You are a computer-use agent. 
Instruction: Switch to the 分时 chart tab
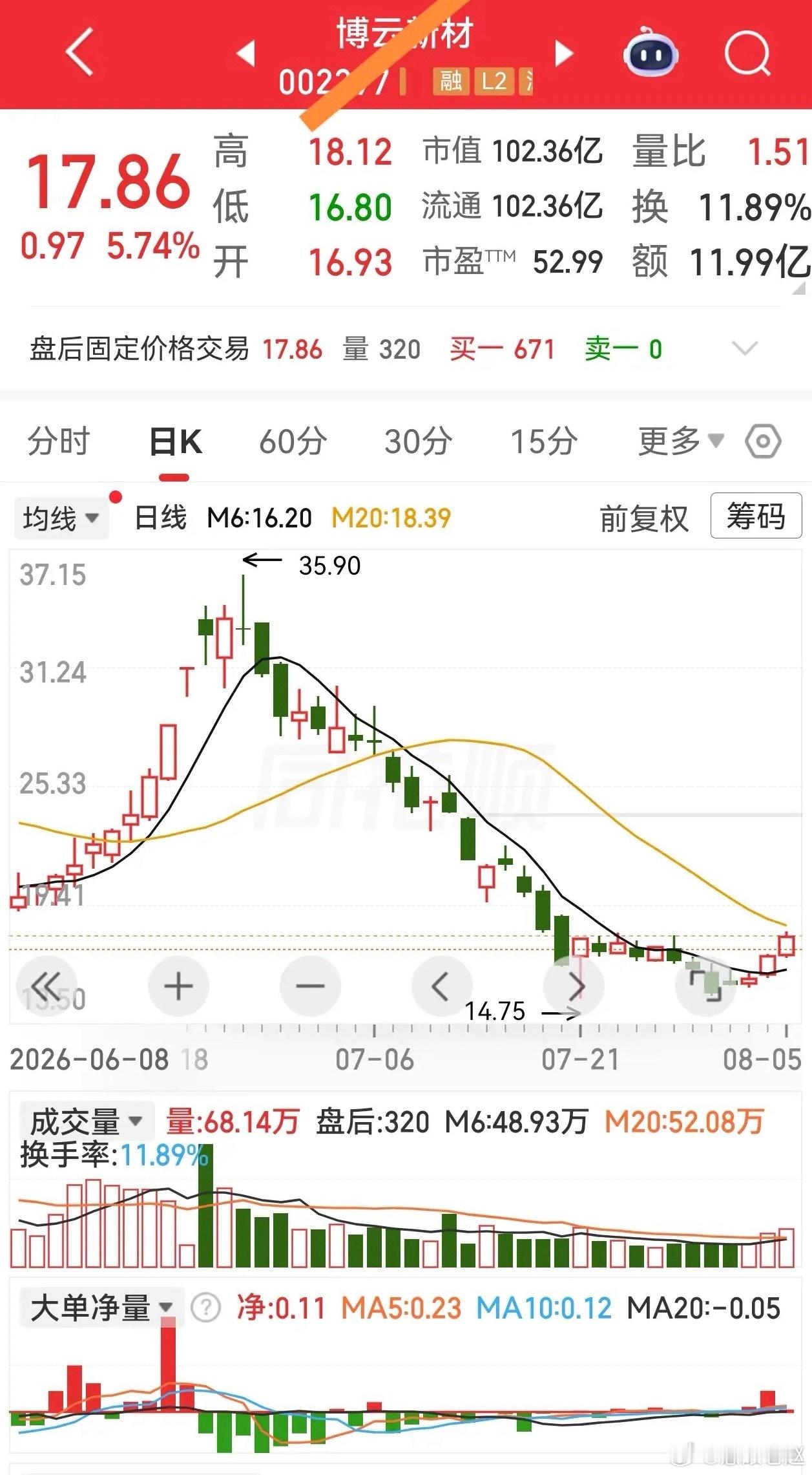pos(59,442)
